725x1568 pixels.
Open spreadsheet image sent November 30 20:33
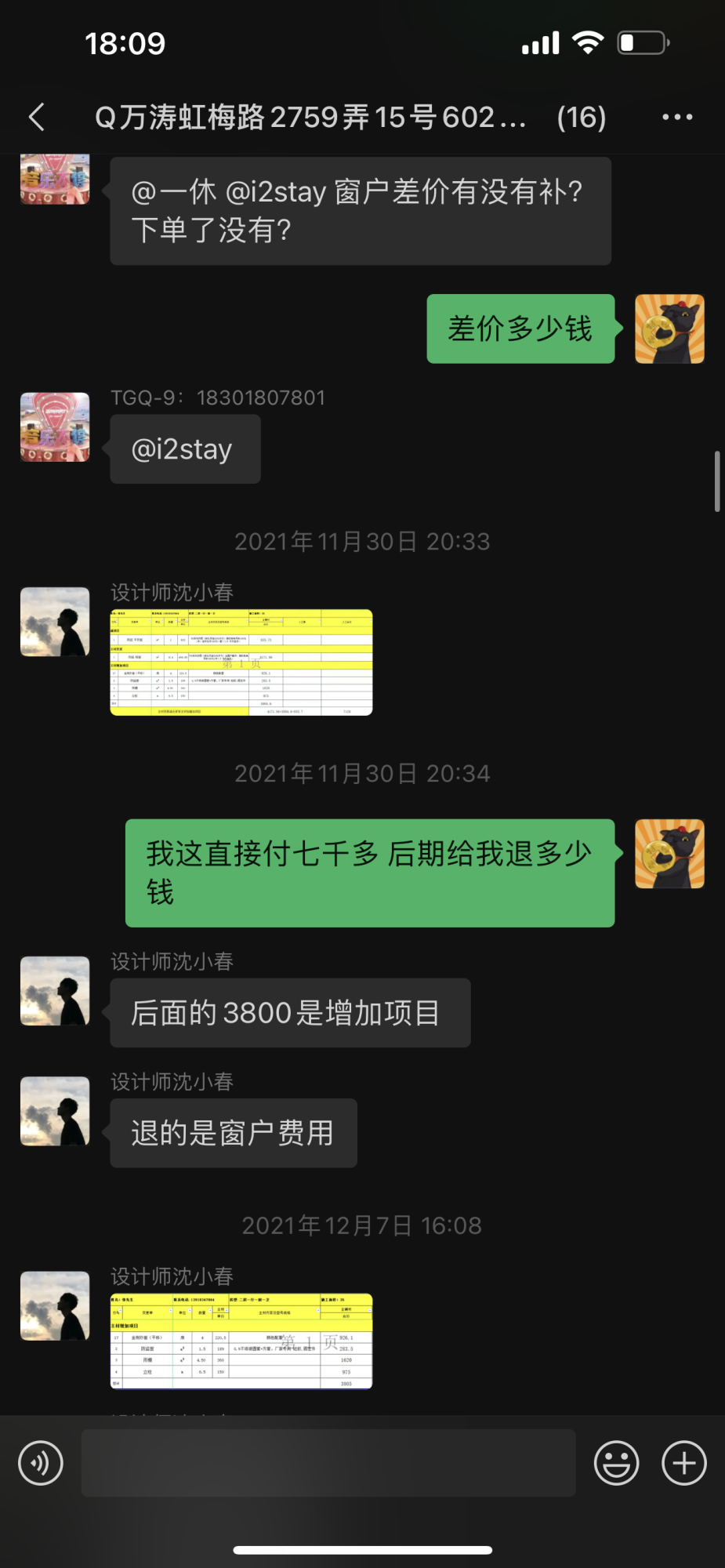(241, 662)
